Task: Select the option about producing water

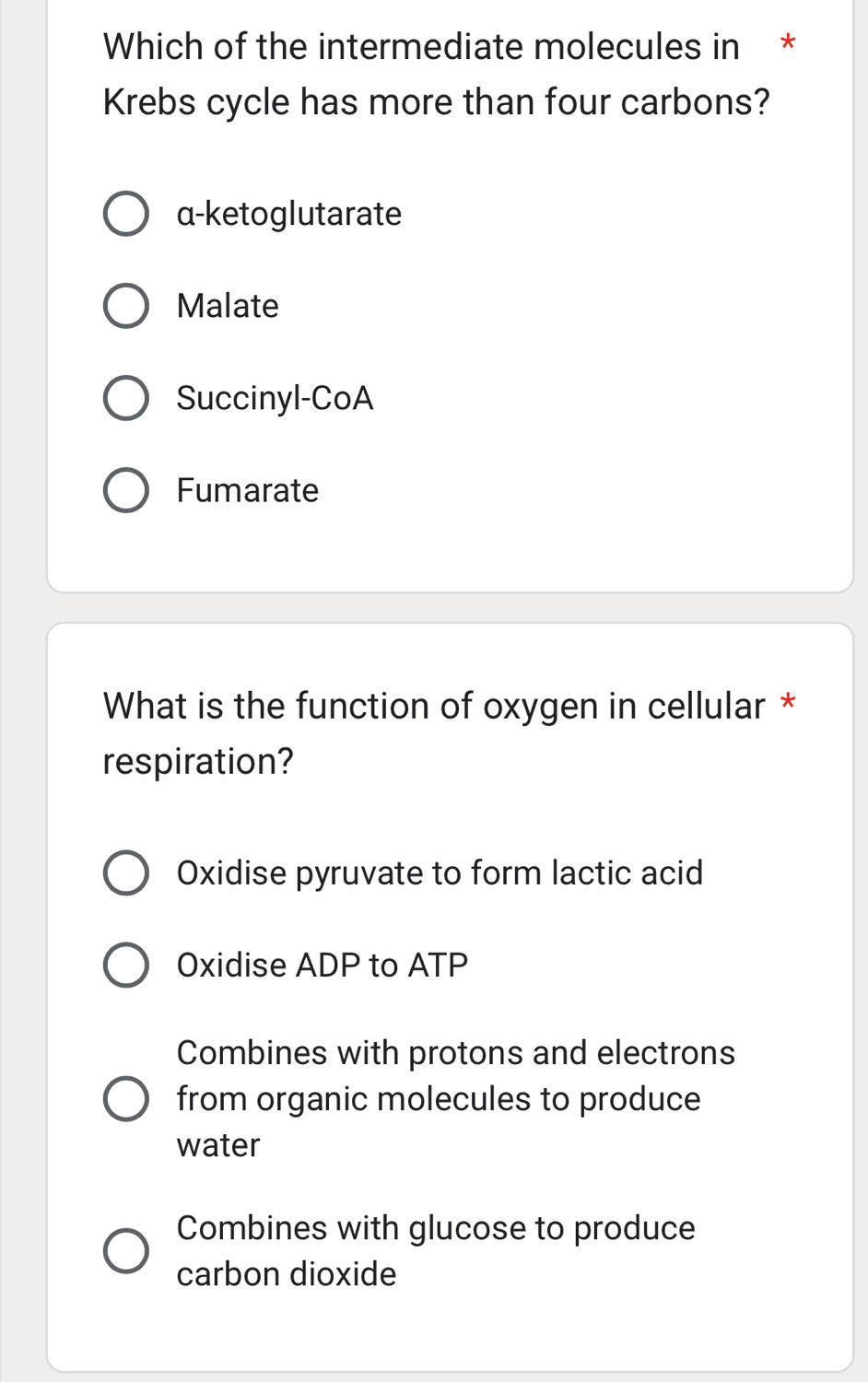Action: tap(126, 1098)
